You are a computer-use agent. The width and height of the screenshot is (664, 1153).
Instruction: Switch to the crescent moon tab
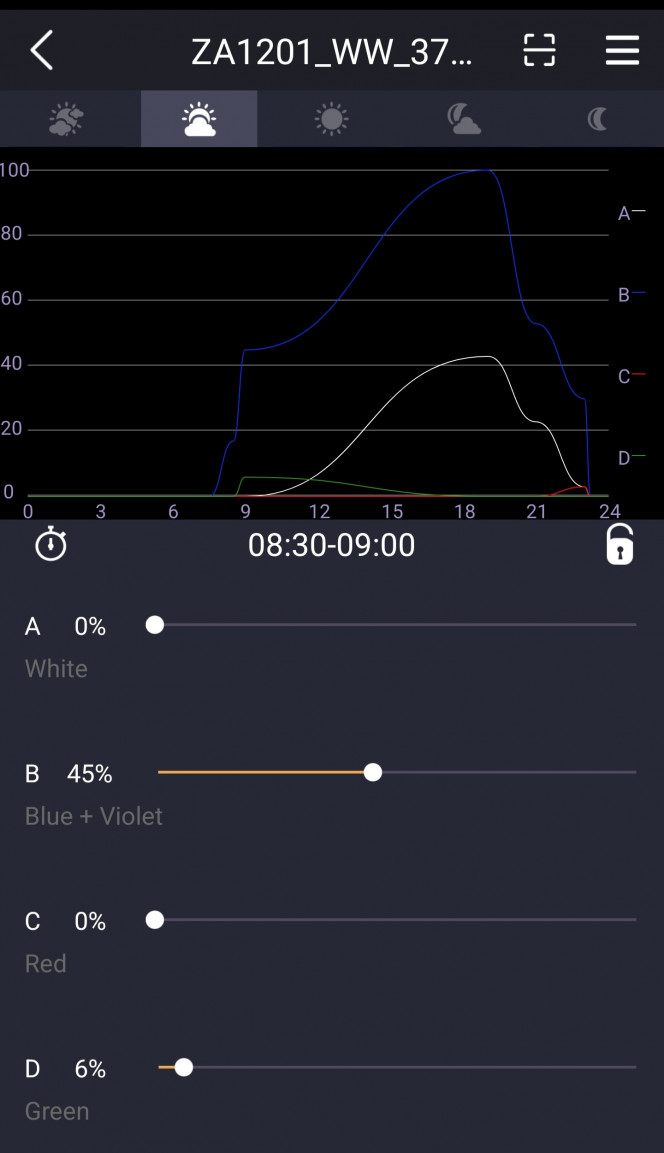click(x=597, y=119)
